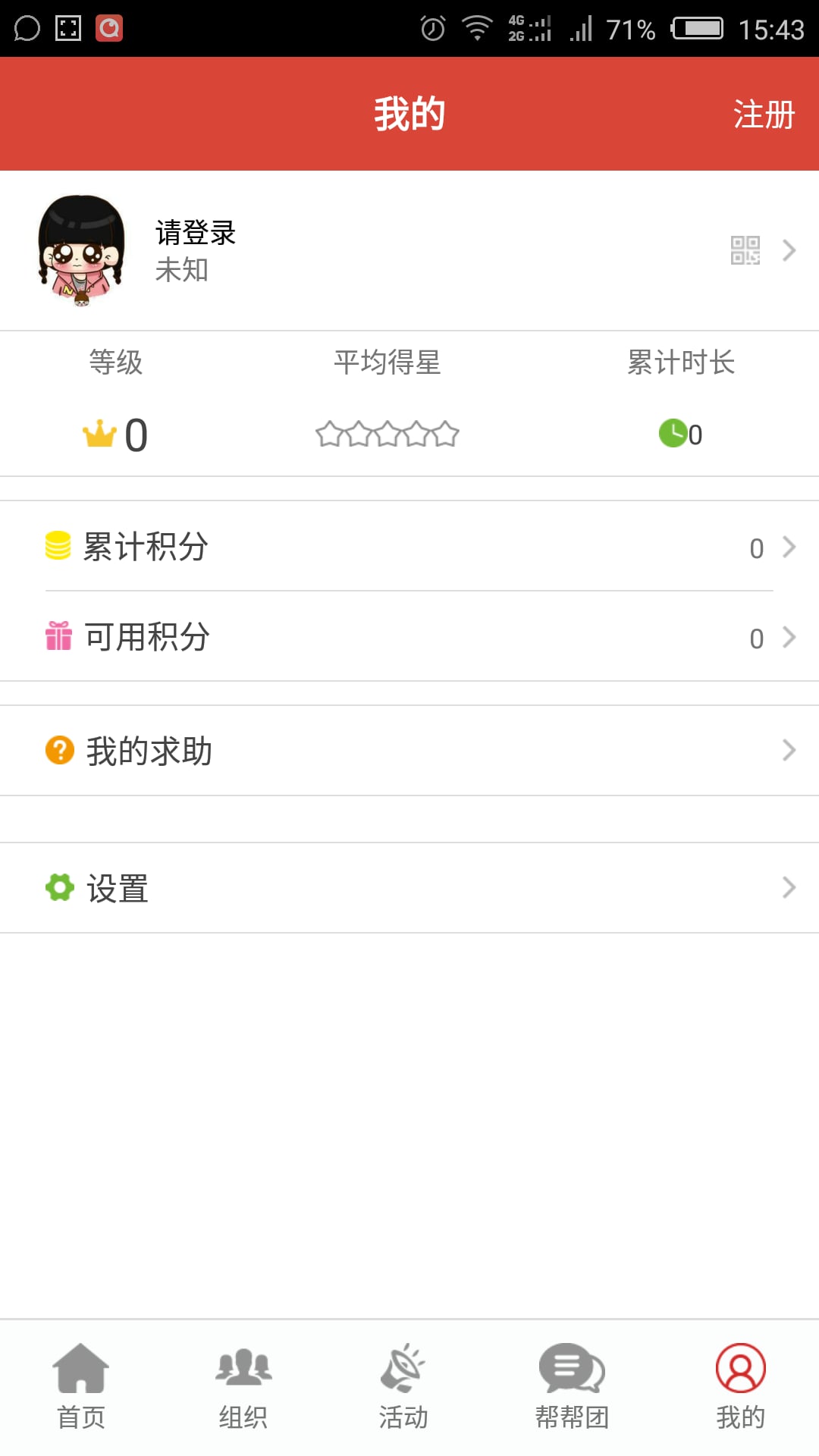Open 累计积分 total points
819x1456 pixels.
click(x=409, y=547)
